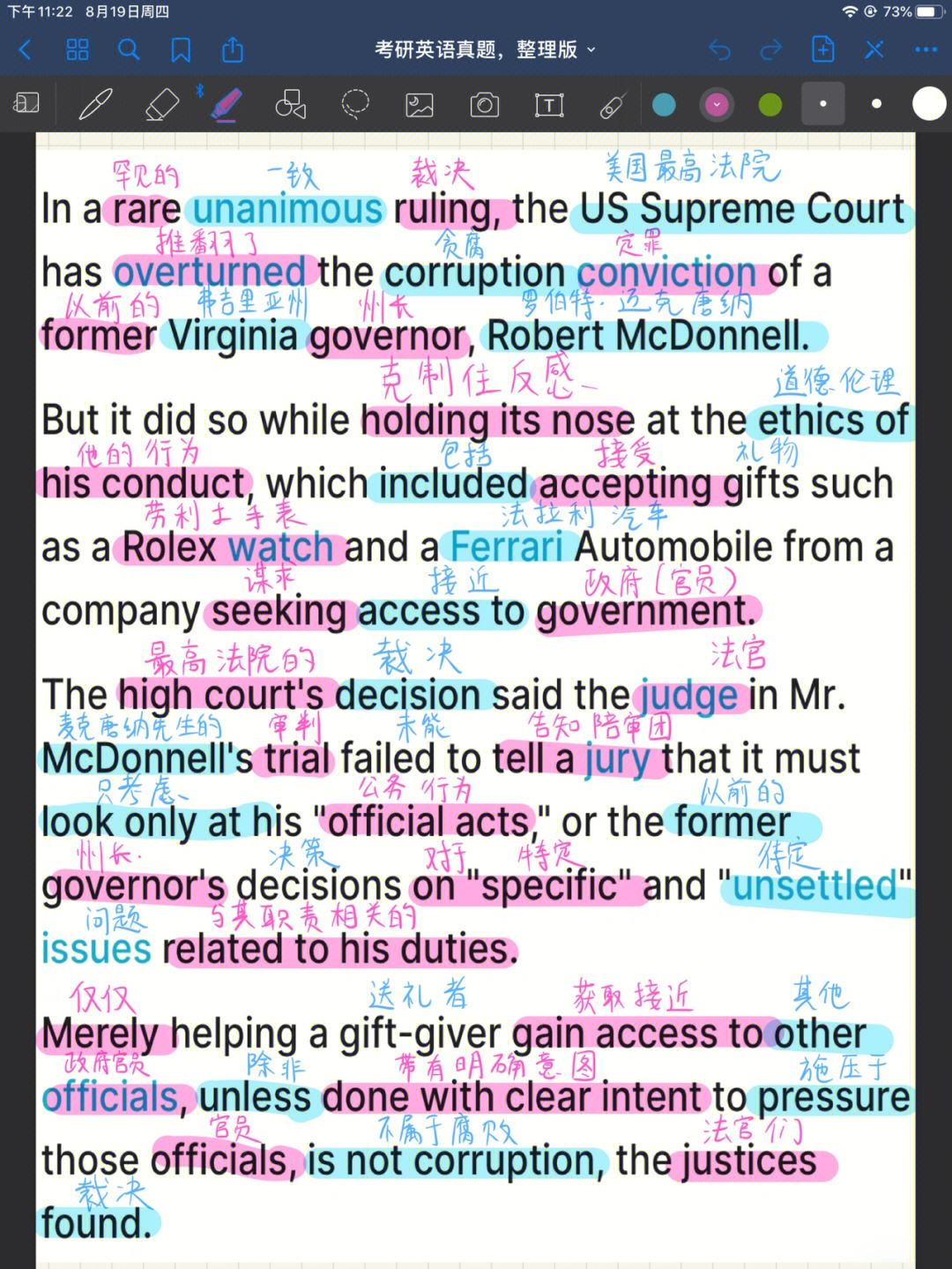Image resolution: width=952 pixels, height=1269 pixels.
Task: Open the three-dot more options menu
Action: click(926, 50)
